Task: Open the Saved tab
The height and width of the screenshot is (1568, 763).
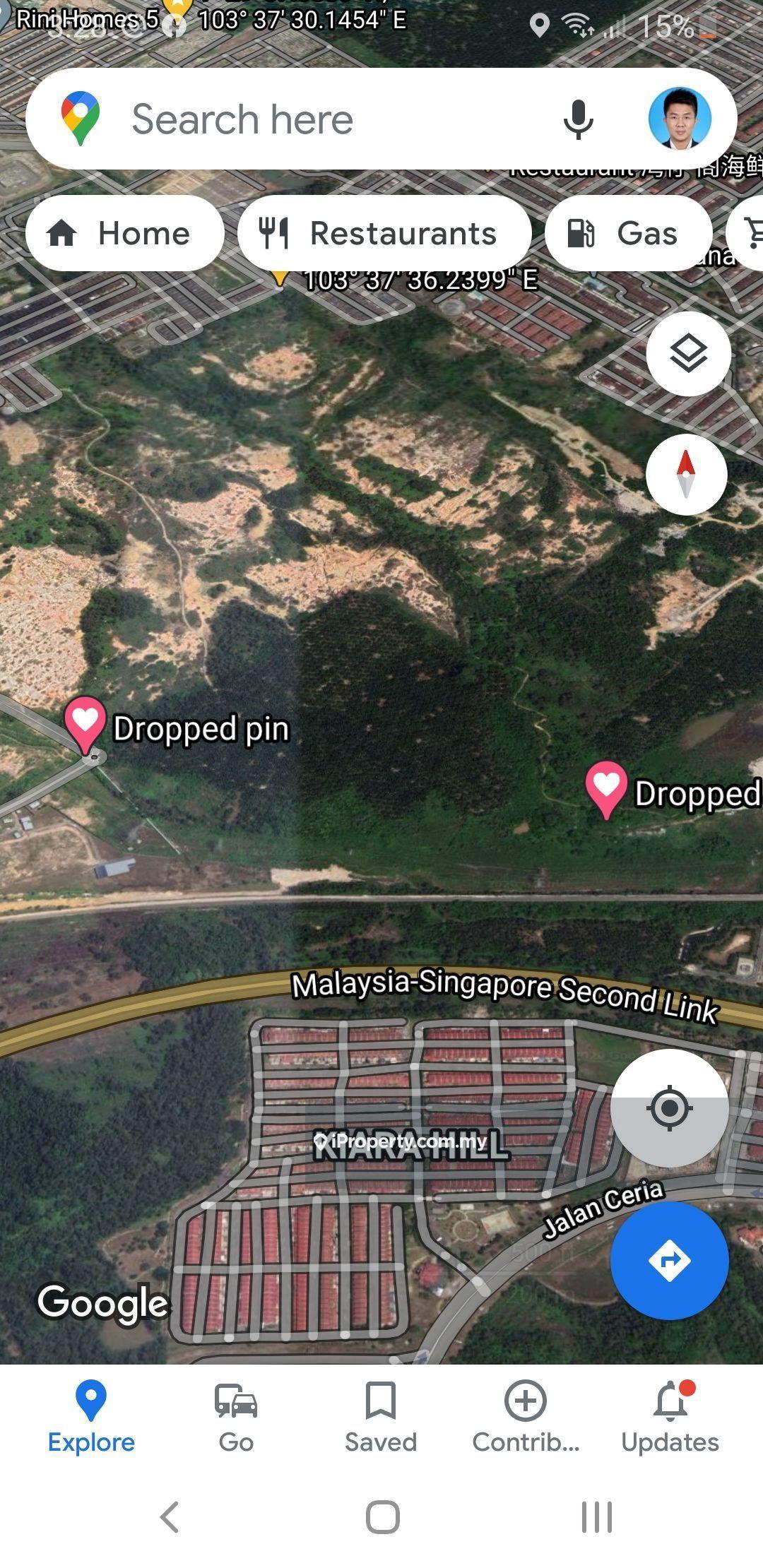Action: (x=381, y=1416)
